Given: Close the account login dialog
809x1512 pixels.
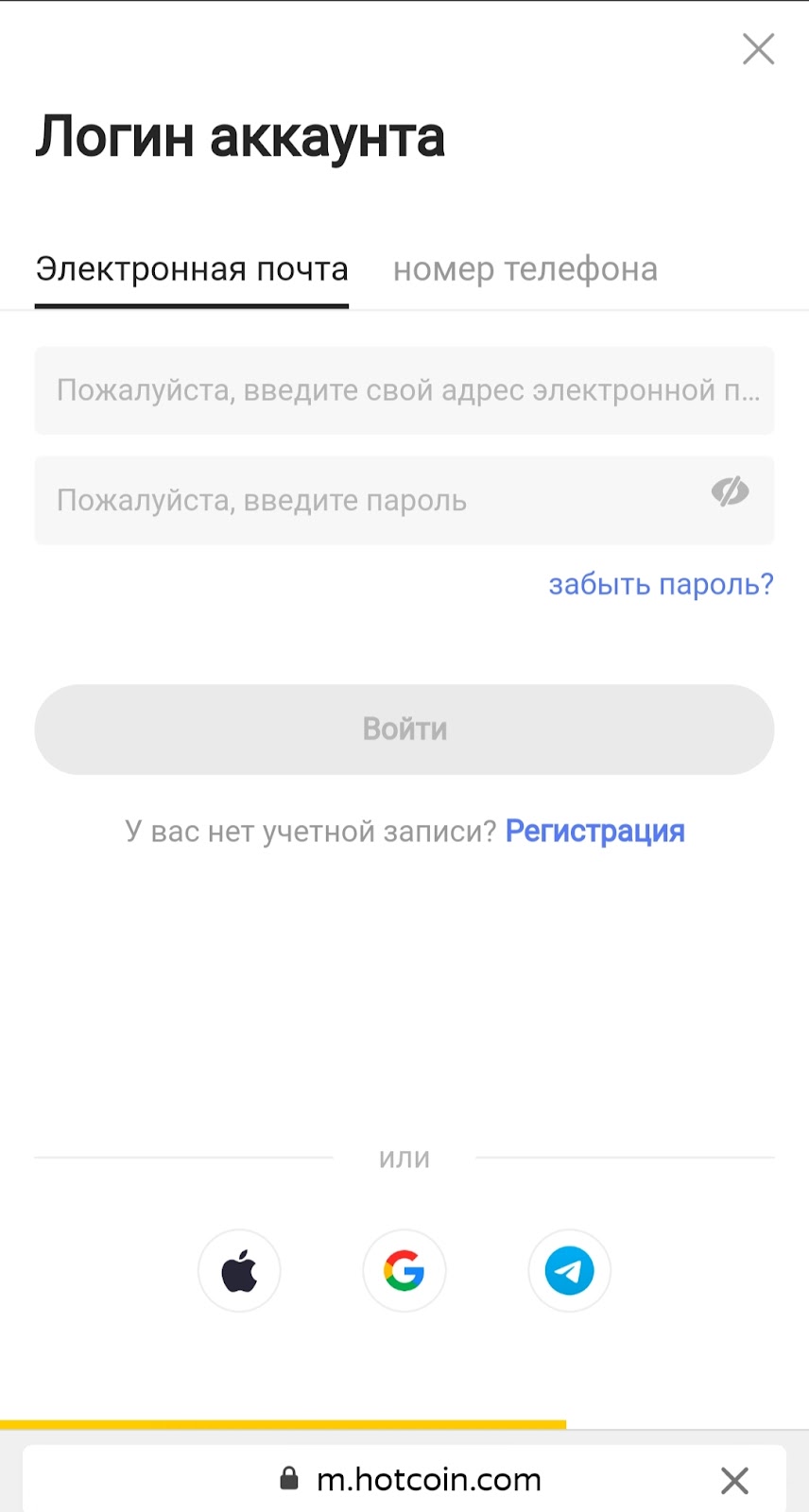Looking at the screenshot, I should tap(758, 49).
